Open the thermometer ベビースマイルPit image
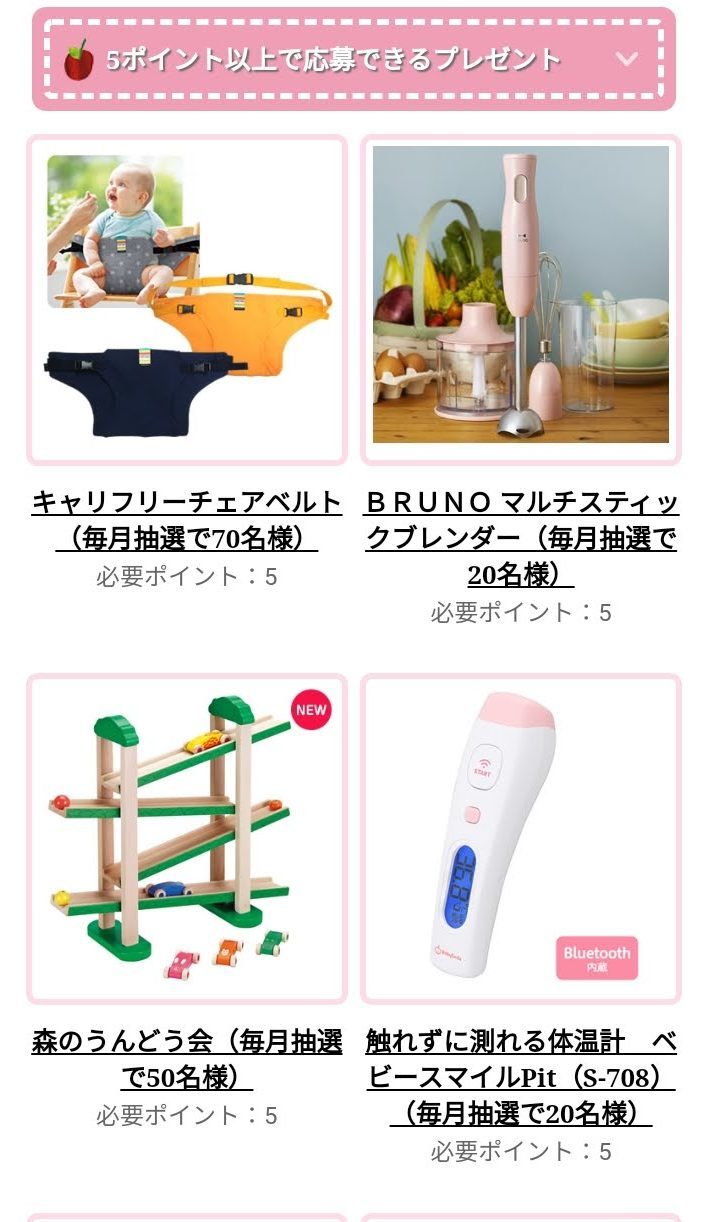This screenshot has width=702, height=1222. [520, 838]
